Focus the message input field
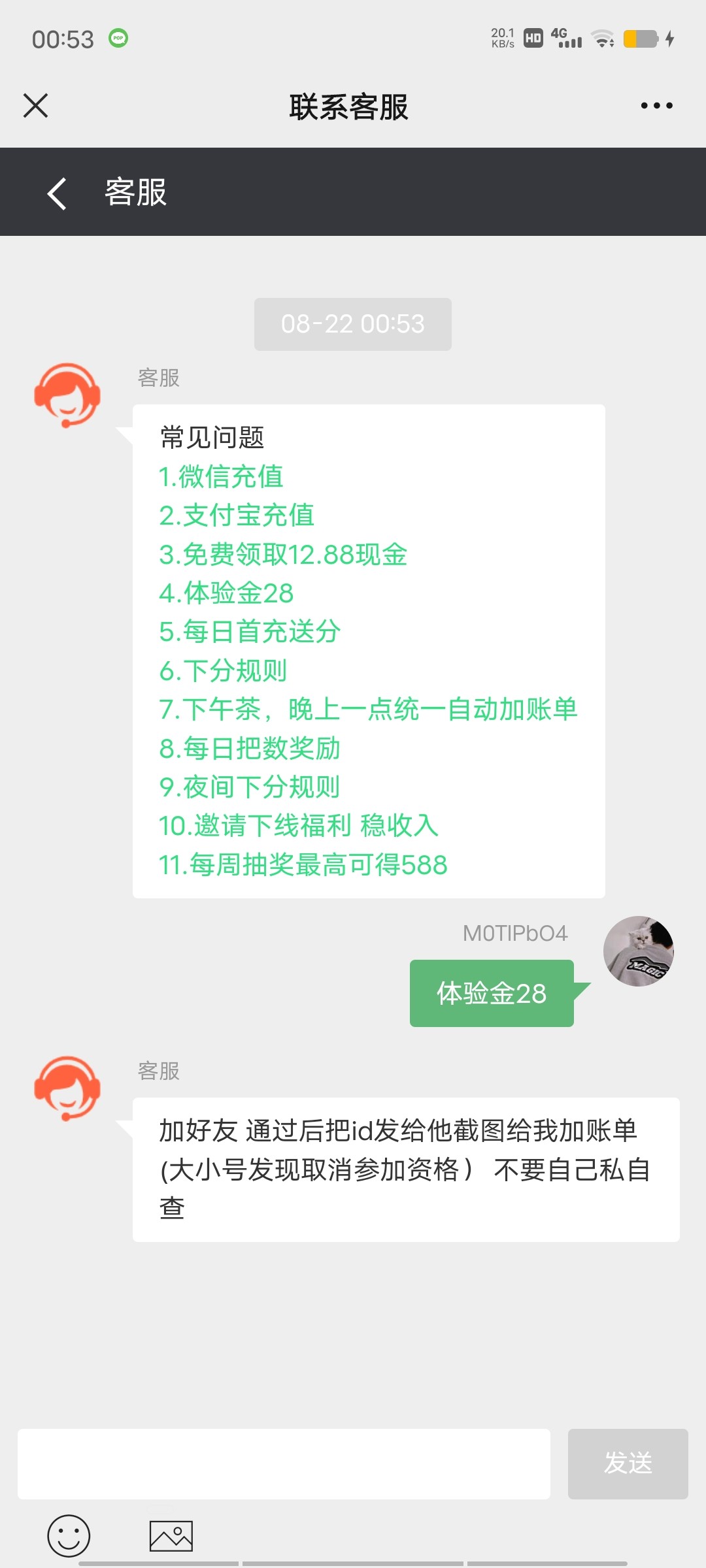This screenshot has width=706, height=1568. click(284, 1463)
